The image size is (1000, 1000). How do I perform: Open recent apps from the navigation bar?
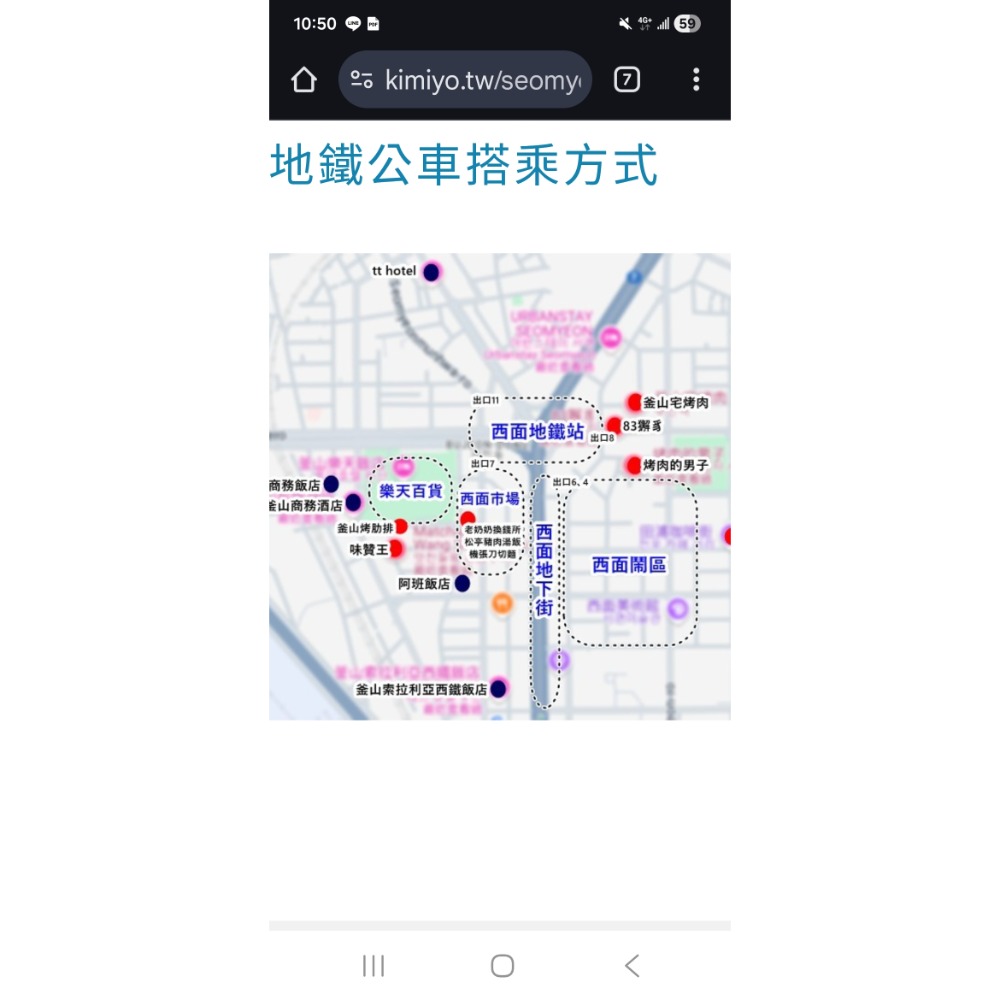pos(373,965)
